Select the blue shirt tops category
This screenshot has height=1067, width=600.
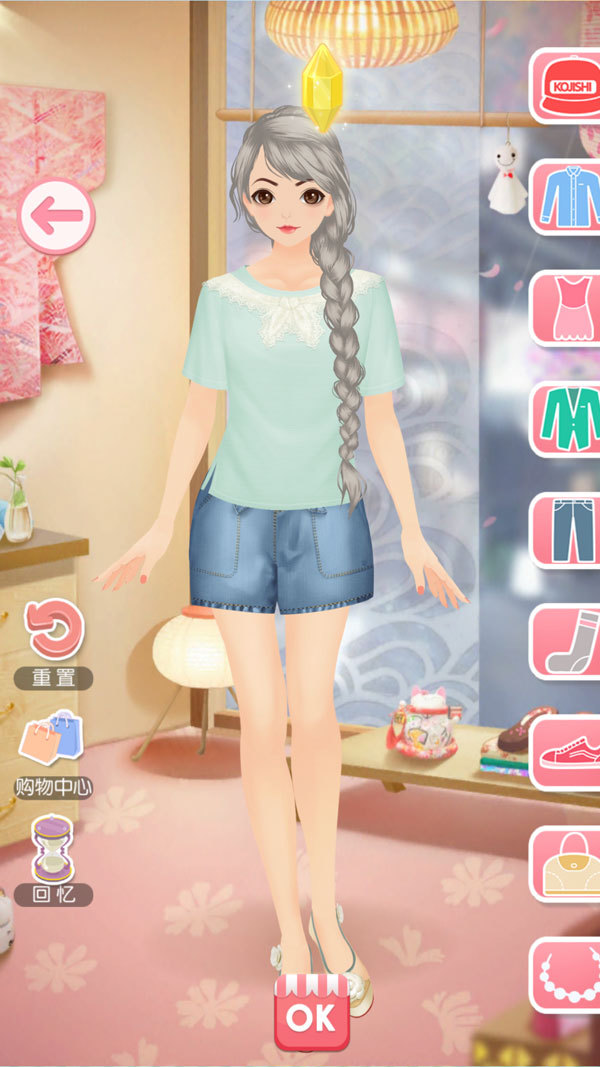pyautogui.click(x=568, y=197)
